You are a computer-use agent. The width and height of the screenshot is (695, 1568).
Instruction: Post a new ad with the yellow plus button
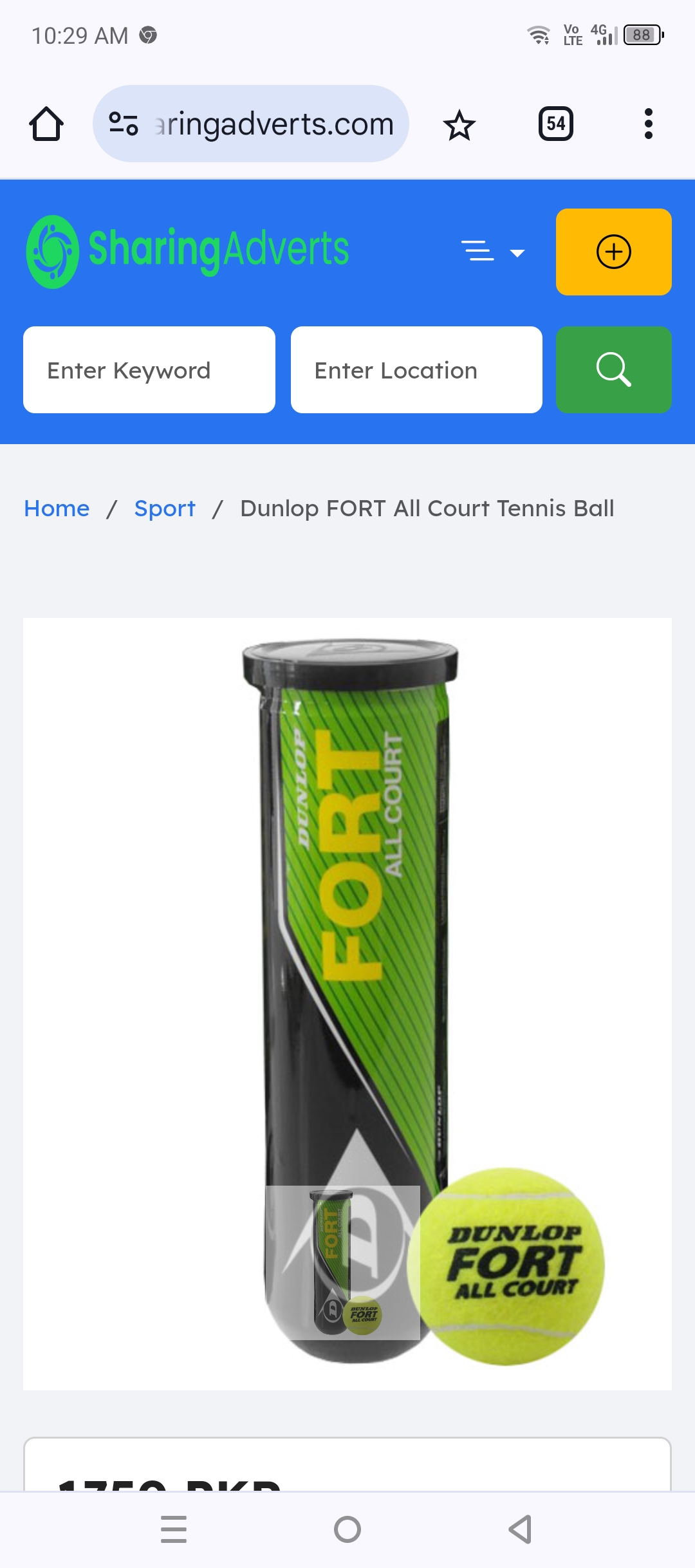[x=613, y=252]
